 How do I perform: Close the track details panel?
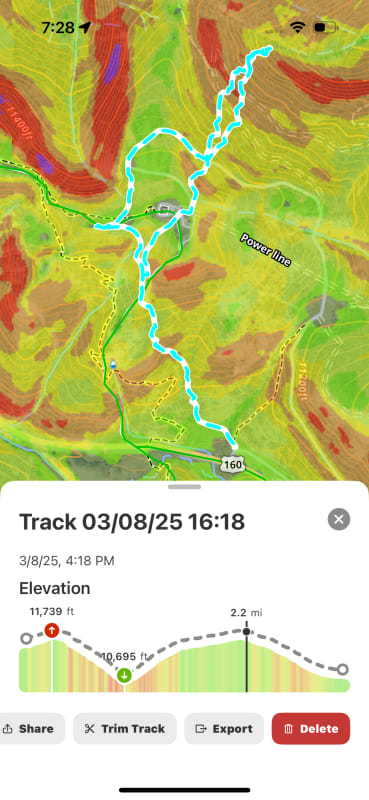pos(338,519)
